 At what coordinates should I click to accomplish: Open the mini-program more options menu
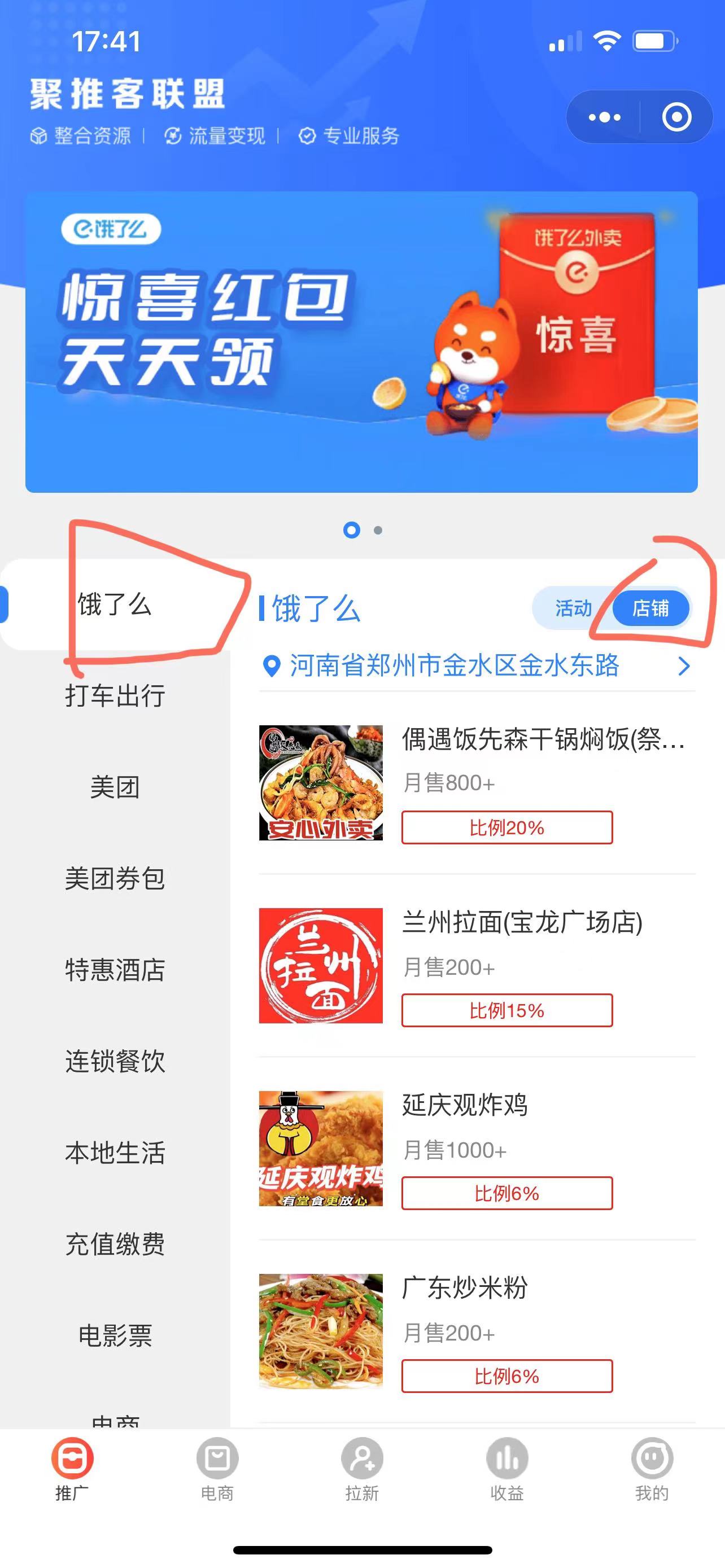point(604,117)
